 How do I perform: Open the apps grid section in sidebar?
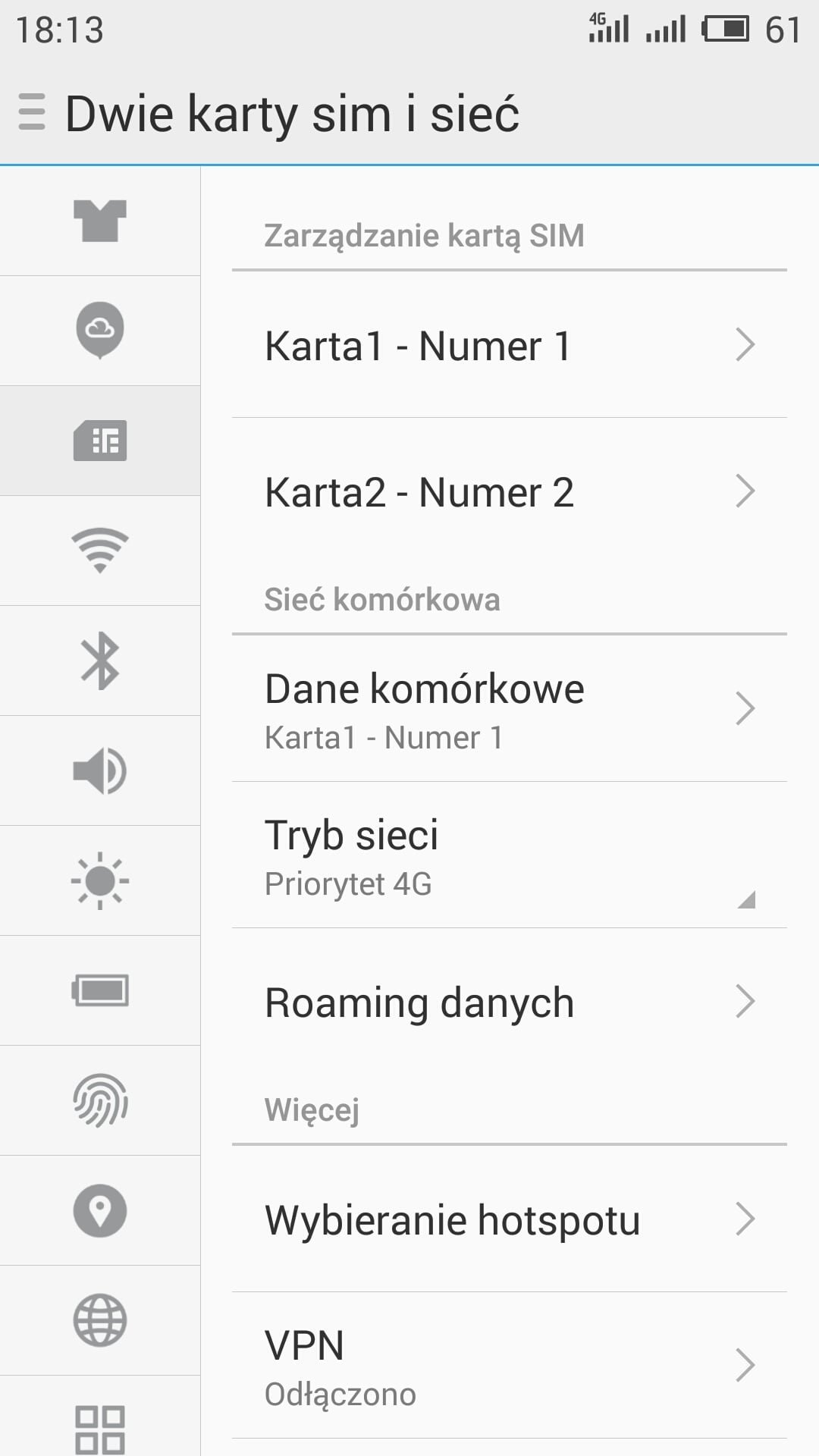100,1417
